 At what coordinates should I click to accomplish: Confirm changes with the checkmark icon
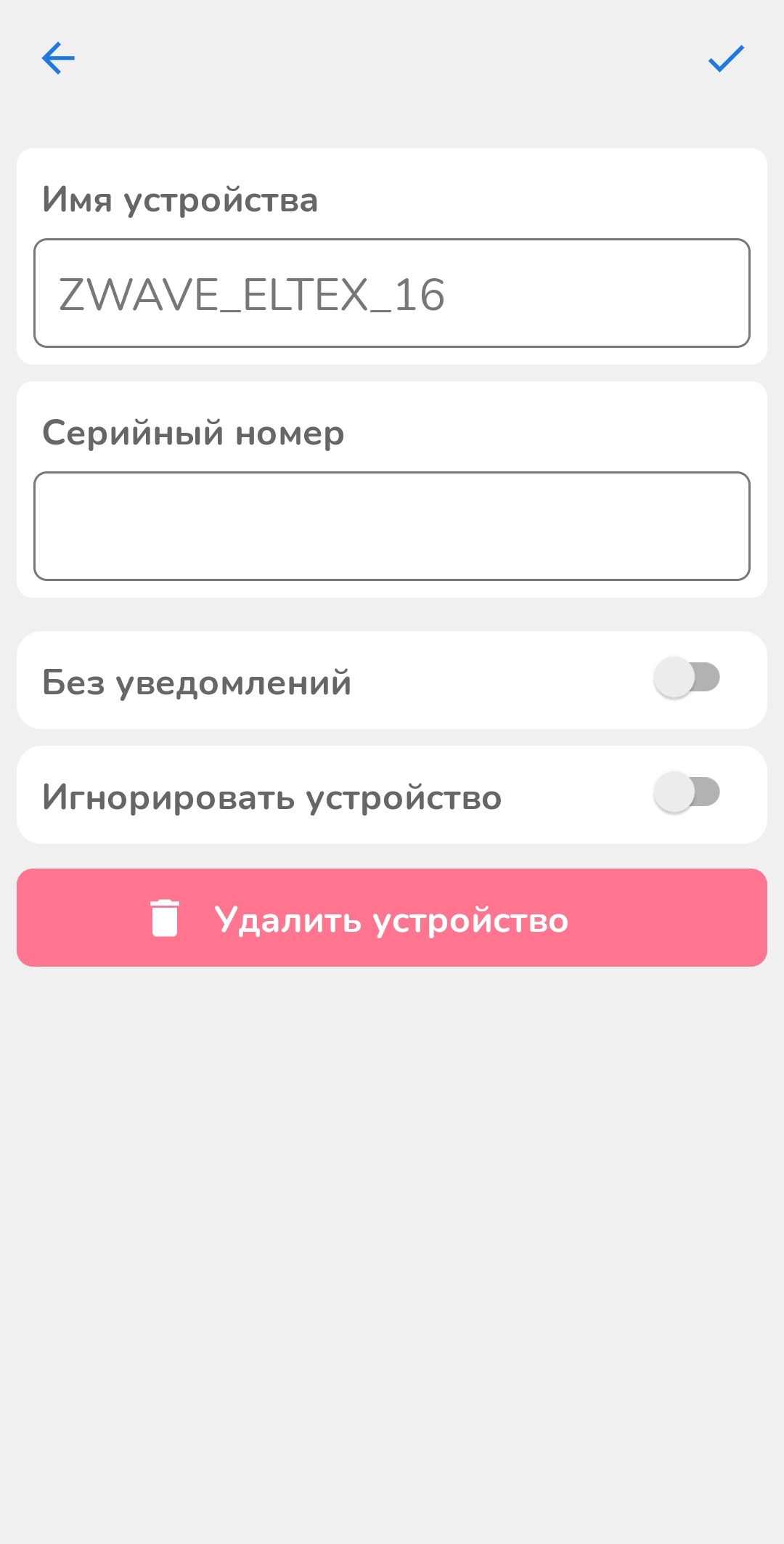[x=726, y=58]
